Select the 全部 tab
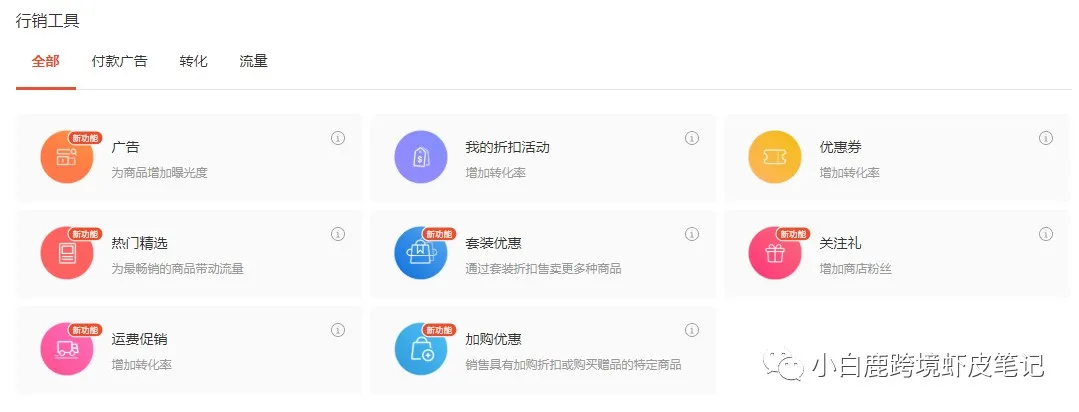Screen dimensions: 1079x412 click(45, 61)
